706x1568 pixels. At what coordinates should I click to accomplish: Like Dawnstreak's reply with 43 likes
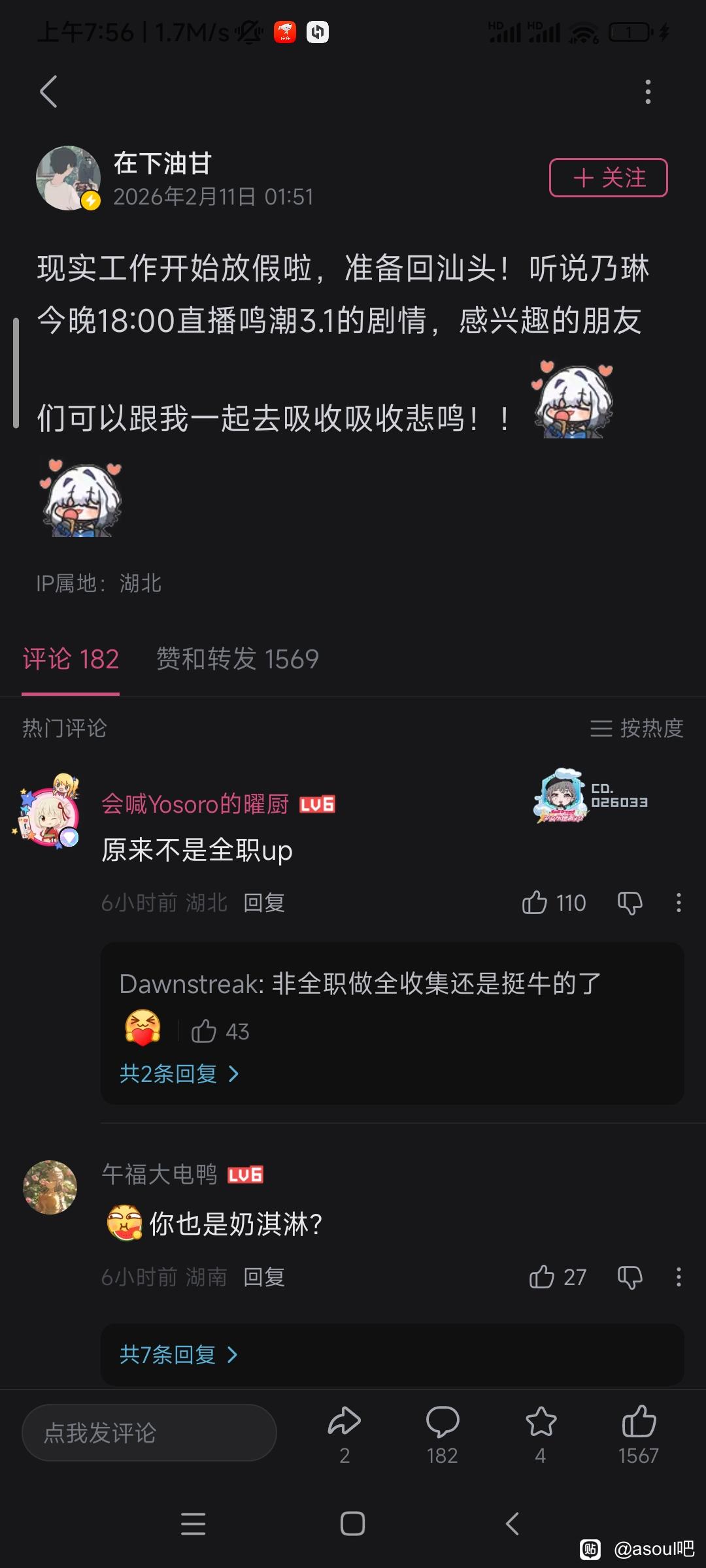(204, 1032)
